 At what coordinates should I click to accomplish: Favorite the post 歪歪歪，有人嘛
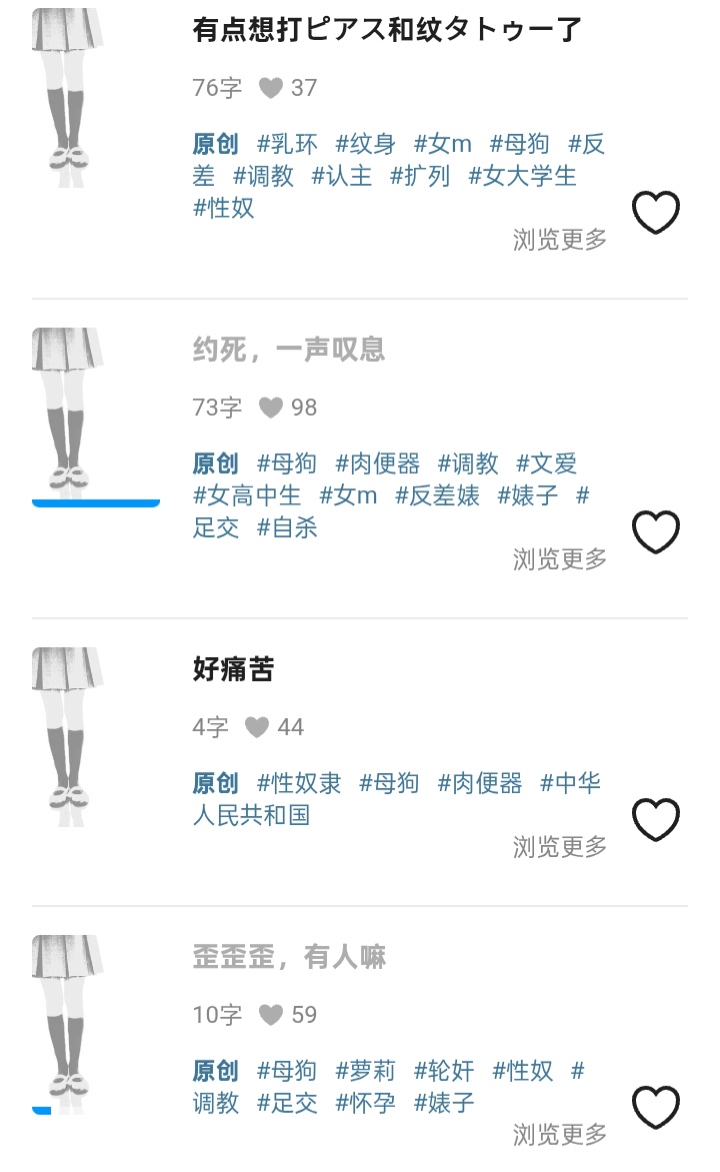click(x=656, y=1107)
